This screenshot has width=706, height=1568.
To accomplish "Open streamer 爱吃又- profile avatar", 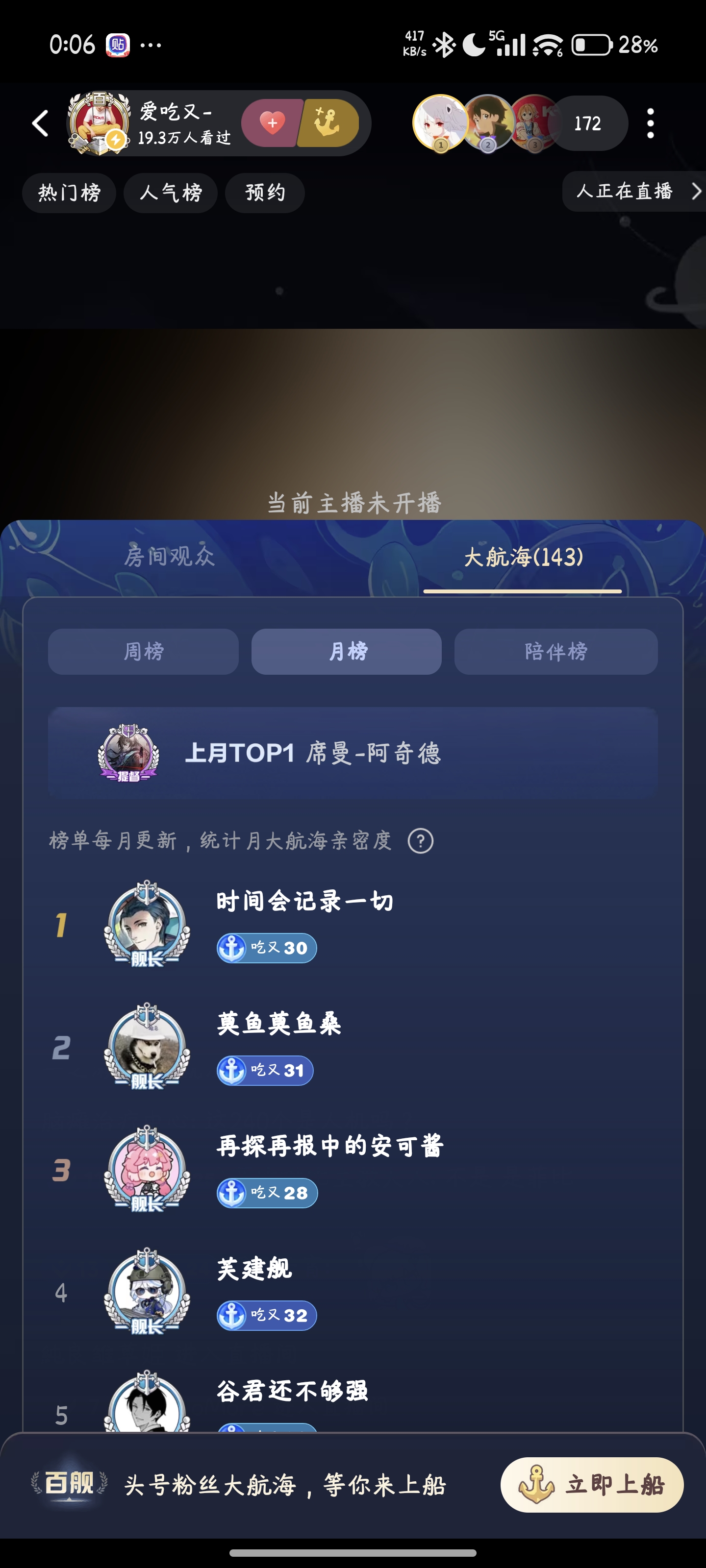I will [99, 122].
